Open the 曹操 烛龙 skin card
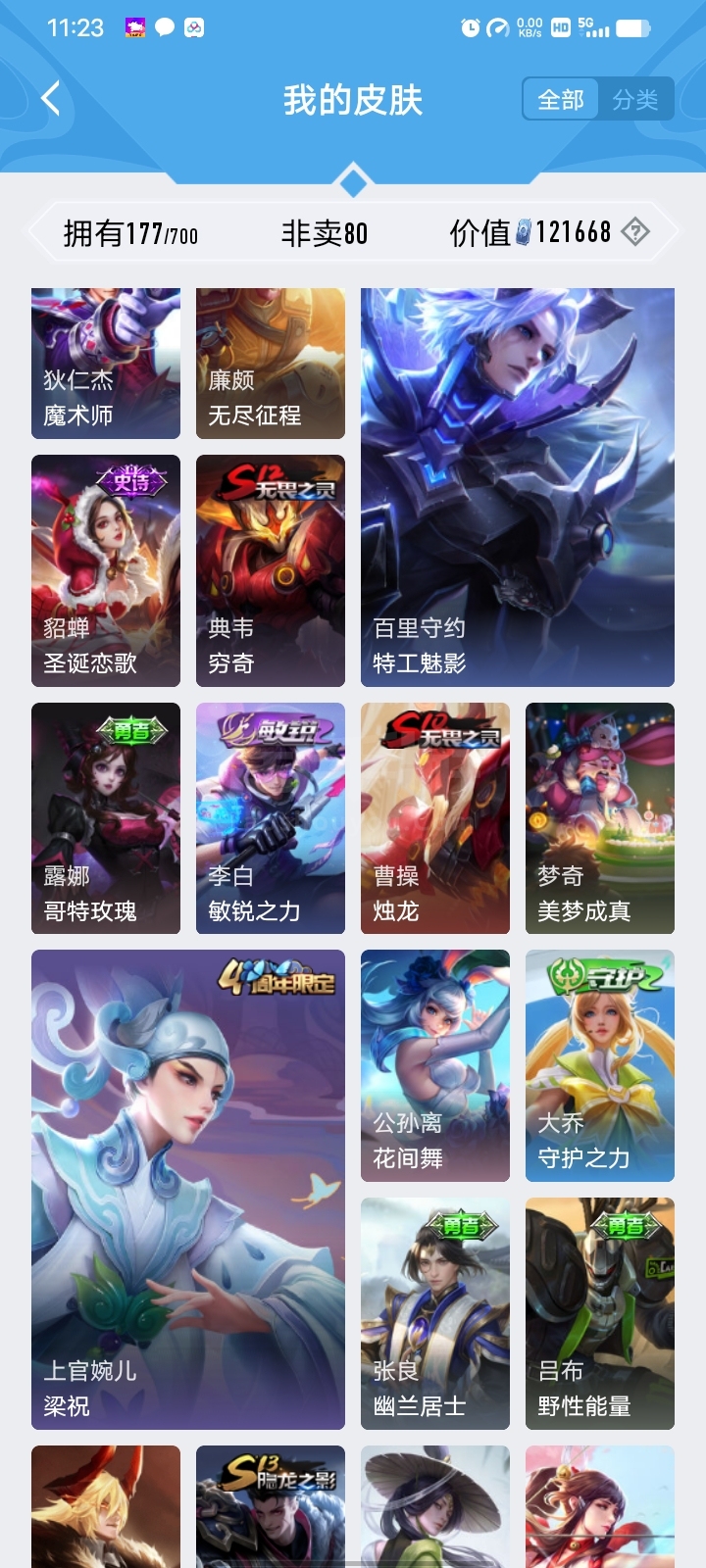The image size is (706, 1568). (435, 818)
